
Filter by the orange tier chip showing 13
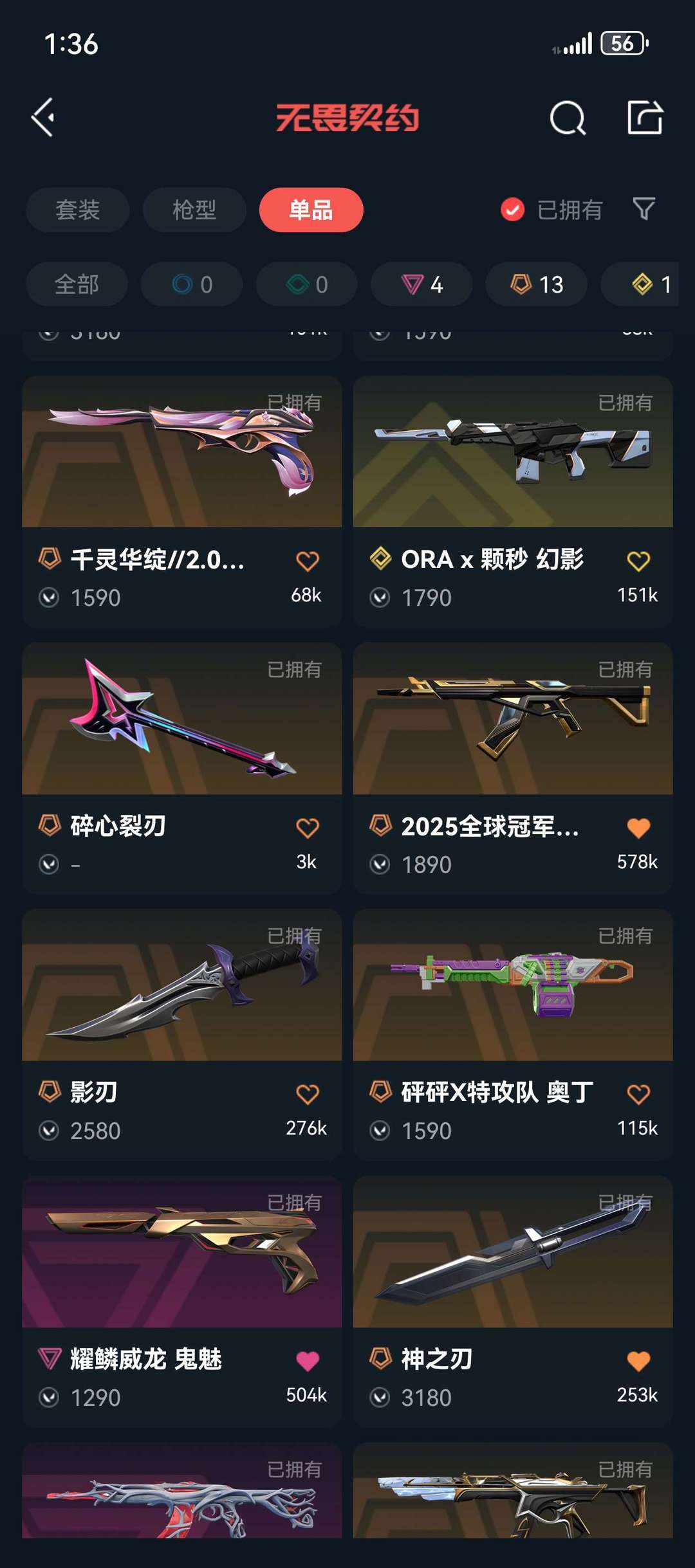(536, 284)
